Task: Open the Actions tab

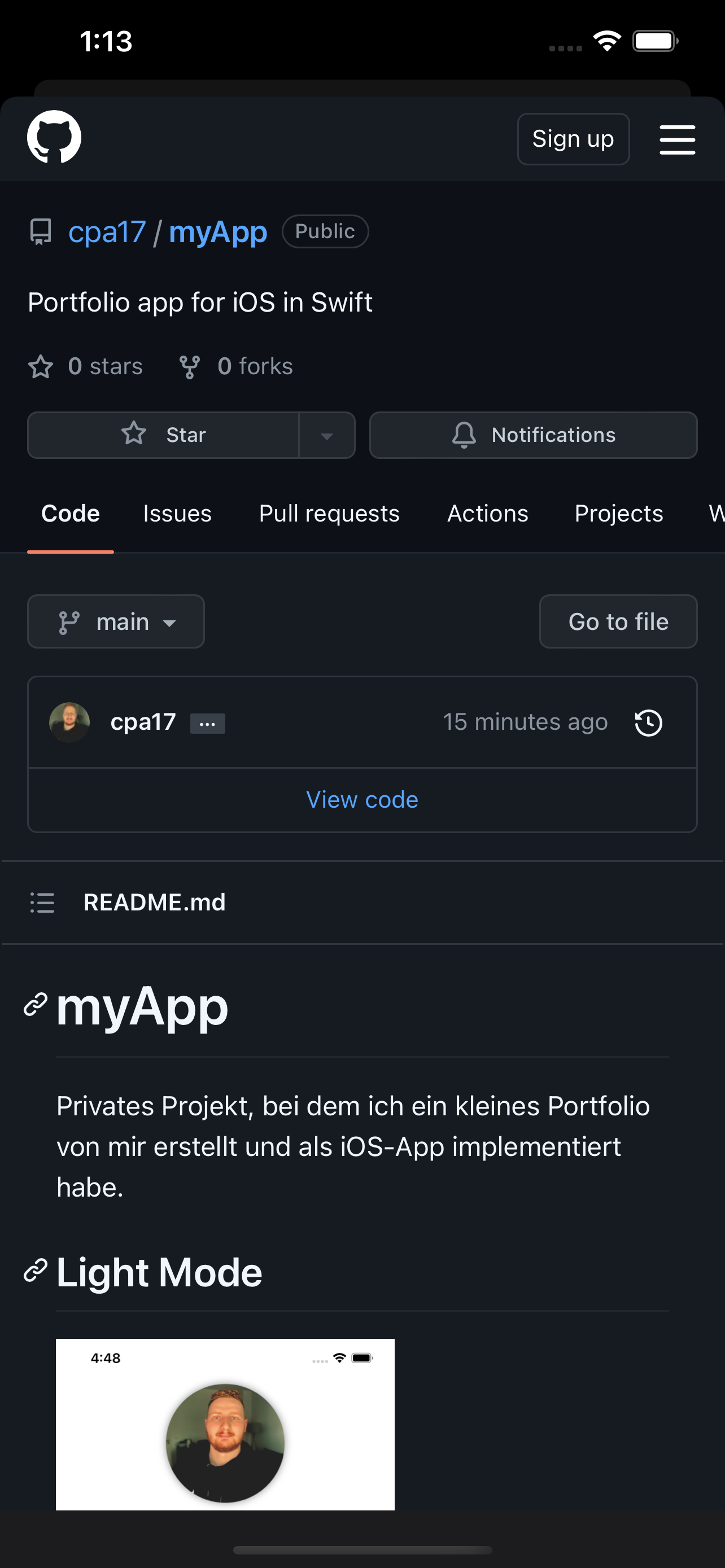Action: click(488, 513)
